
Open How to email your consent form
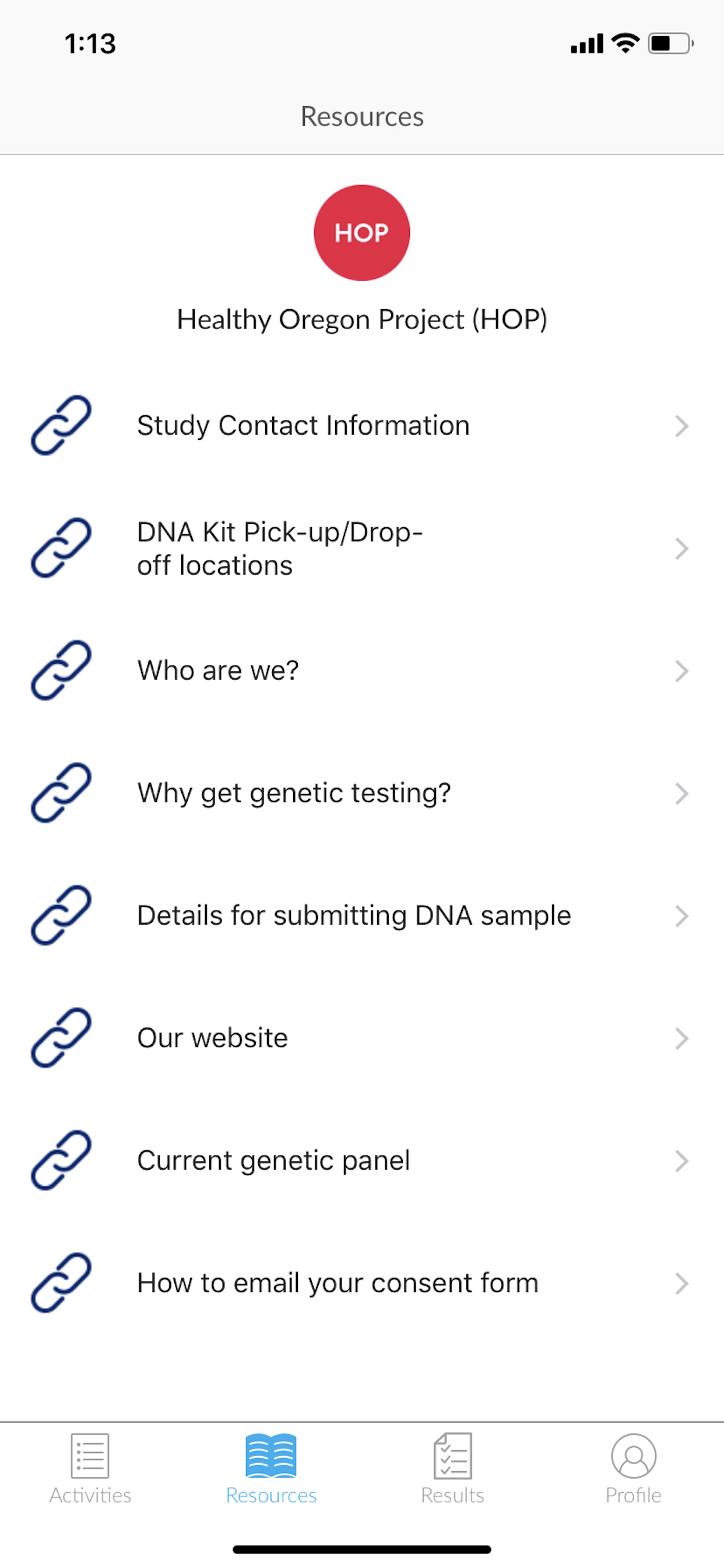pyautogui.click(x=362, y=1283)
